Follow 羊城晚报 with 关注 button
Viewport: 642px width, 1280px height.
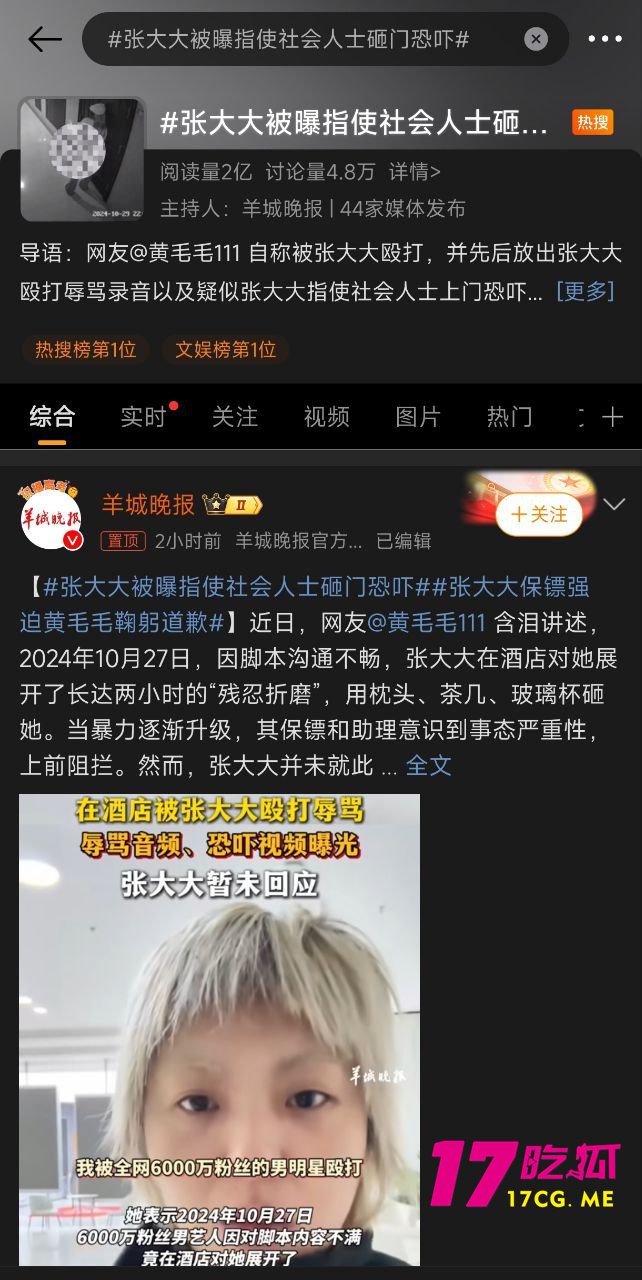tap(539, 514)
